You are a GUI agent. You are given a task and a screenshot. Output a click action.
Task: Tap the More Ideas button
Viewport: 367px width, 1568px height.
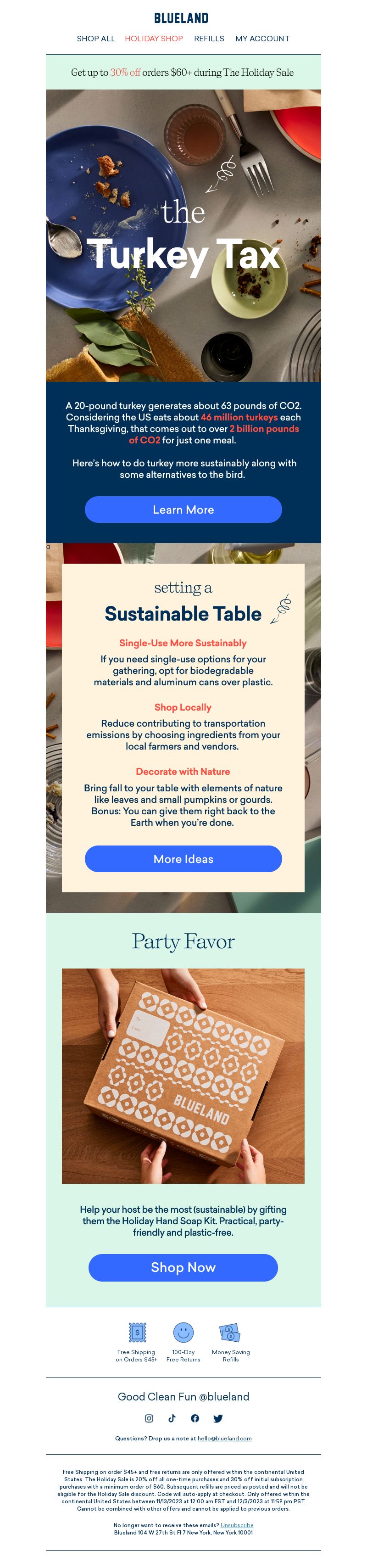[x=183, y=859]
